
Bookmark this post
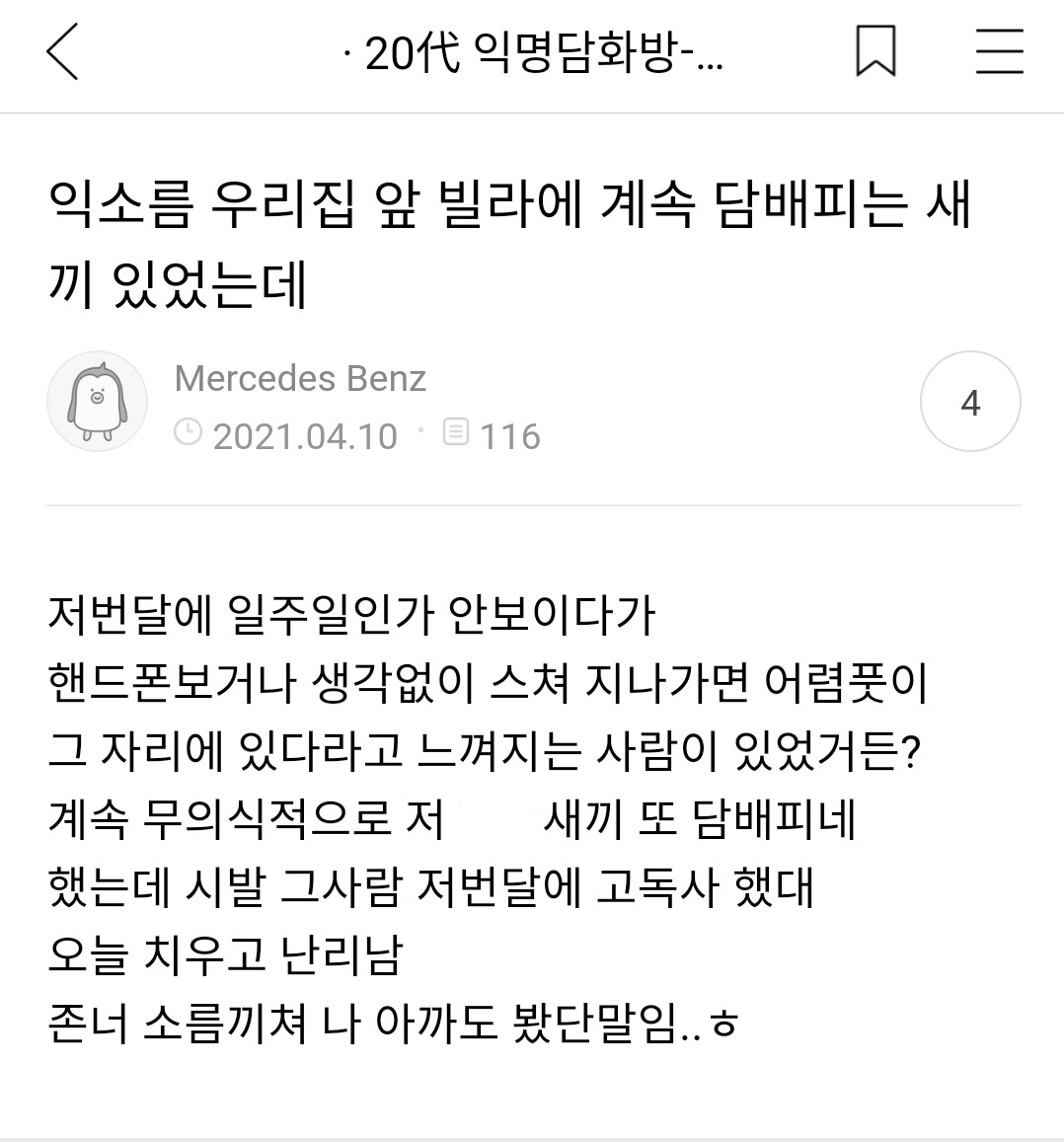pyautogui.click(x=875, y=52)
